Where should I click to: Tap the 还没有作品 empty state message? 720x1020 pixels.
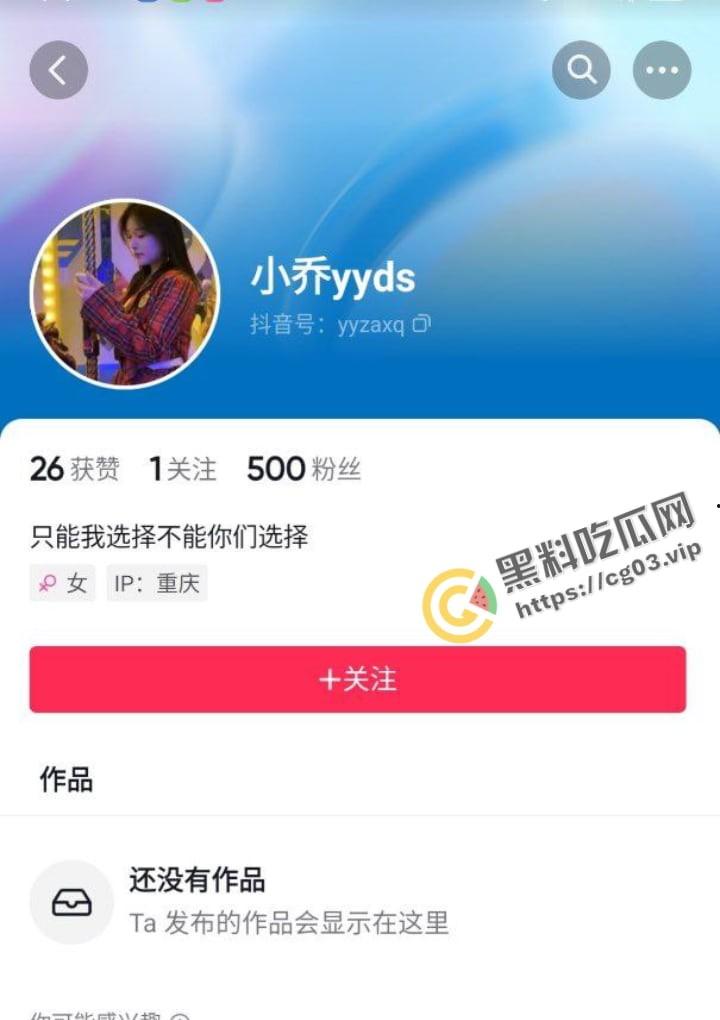pos(198,882)
